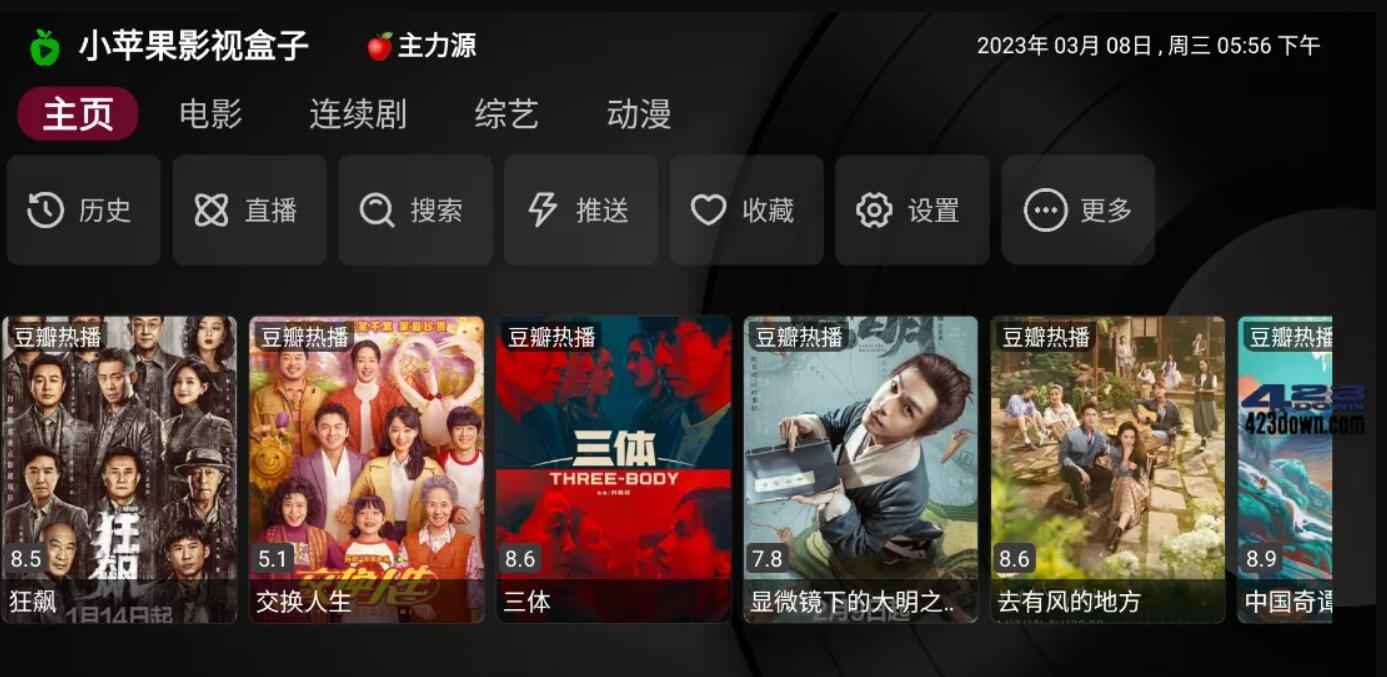The image size is (1387, 677).
Task: Show 更多 options
Action: click(x=1078, y=210)
